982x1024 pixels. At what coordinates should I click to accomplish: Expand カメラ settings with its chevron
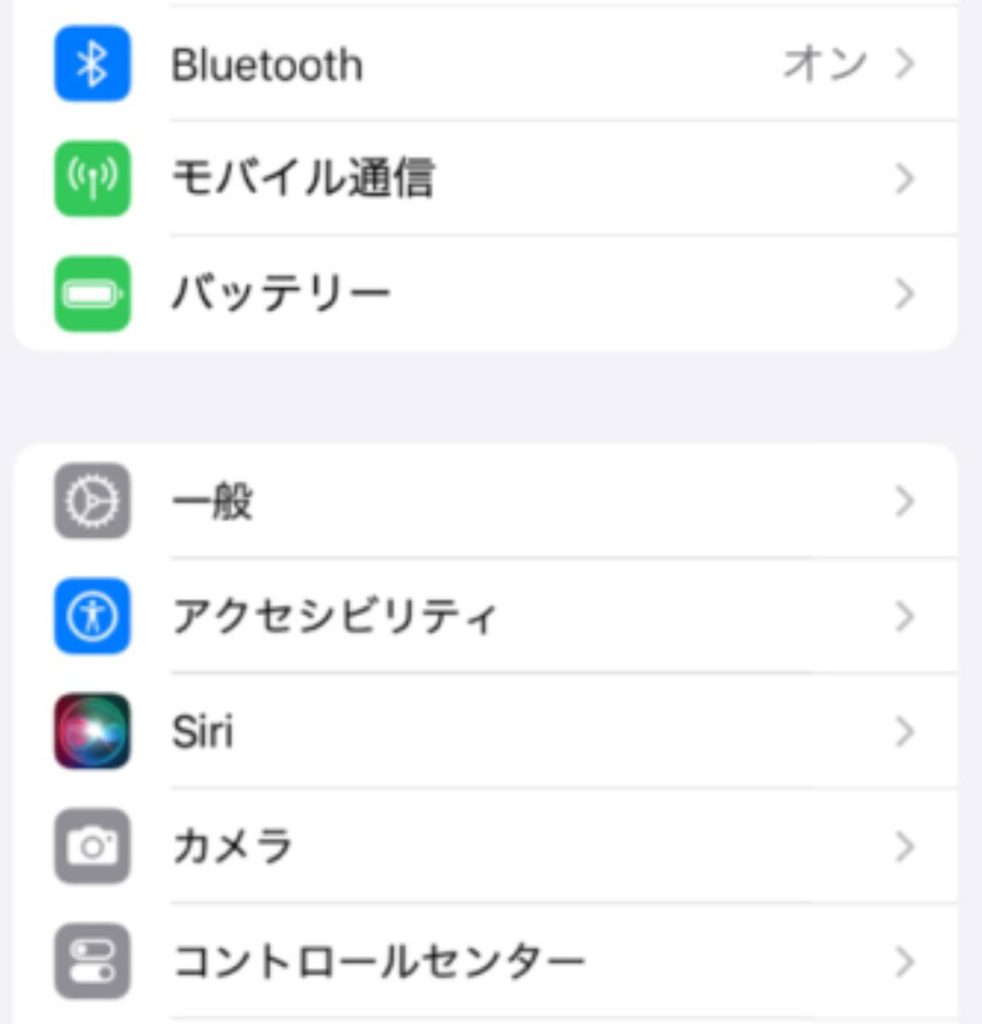click(907, 845)
